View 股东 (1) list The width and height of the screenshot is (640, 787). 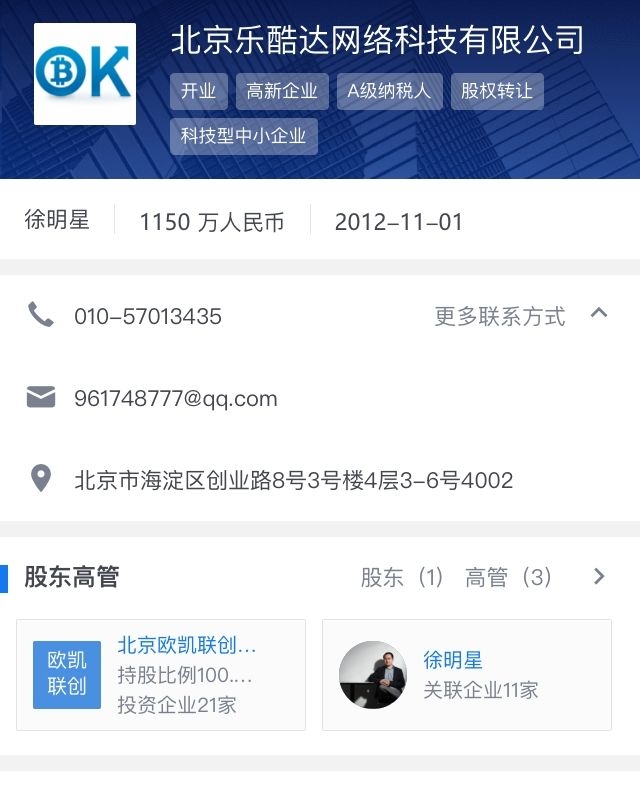click(x=401, y=577)
